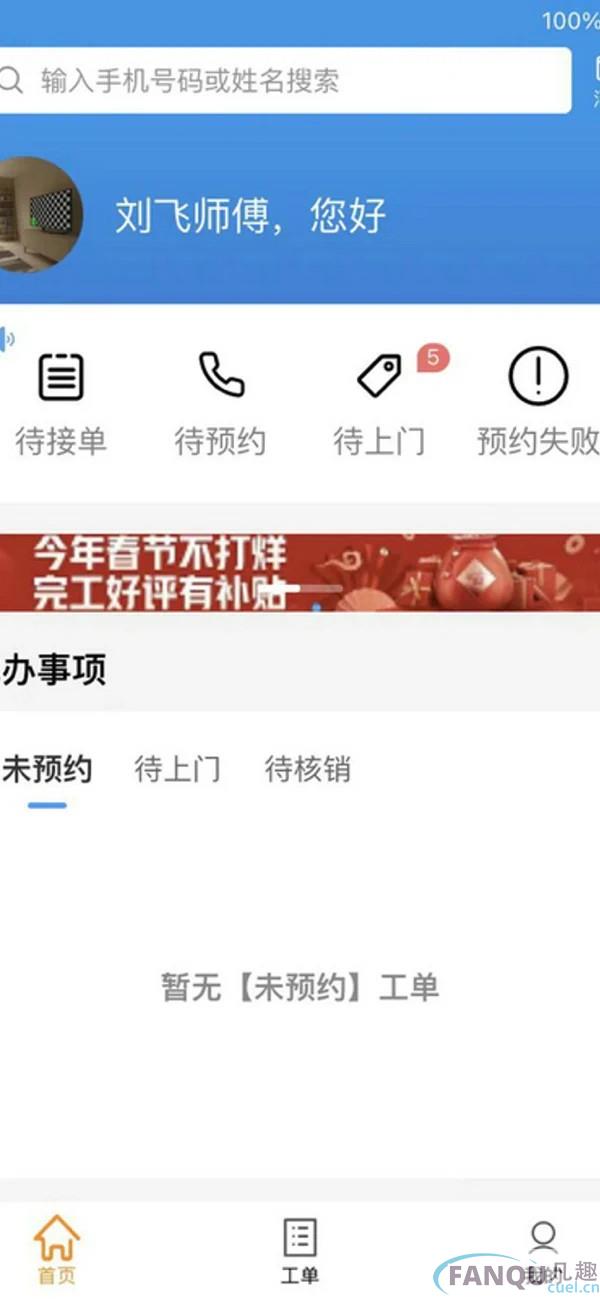Switch to the 待核销 tab
The width and height of the screenshot is (600, 1299).
coord(308,770)
